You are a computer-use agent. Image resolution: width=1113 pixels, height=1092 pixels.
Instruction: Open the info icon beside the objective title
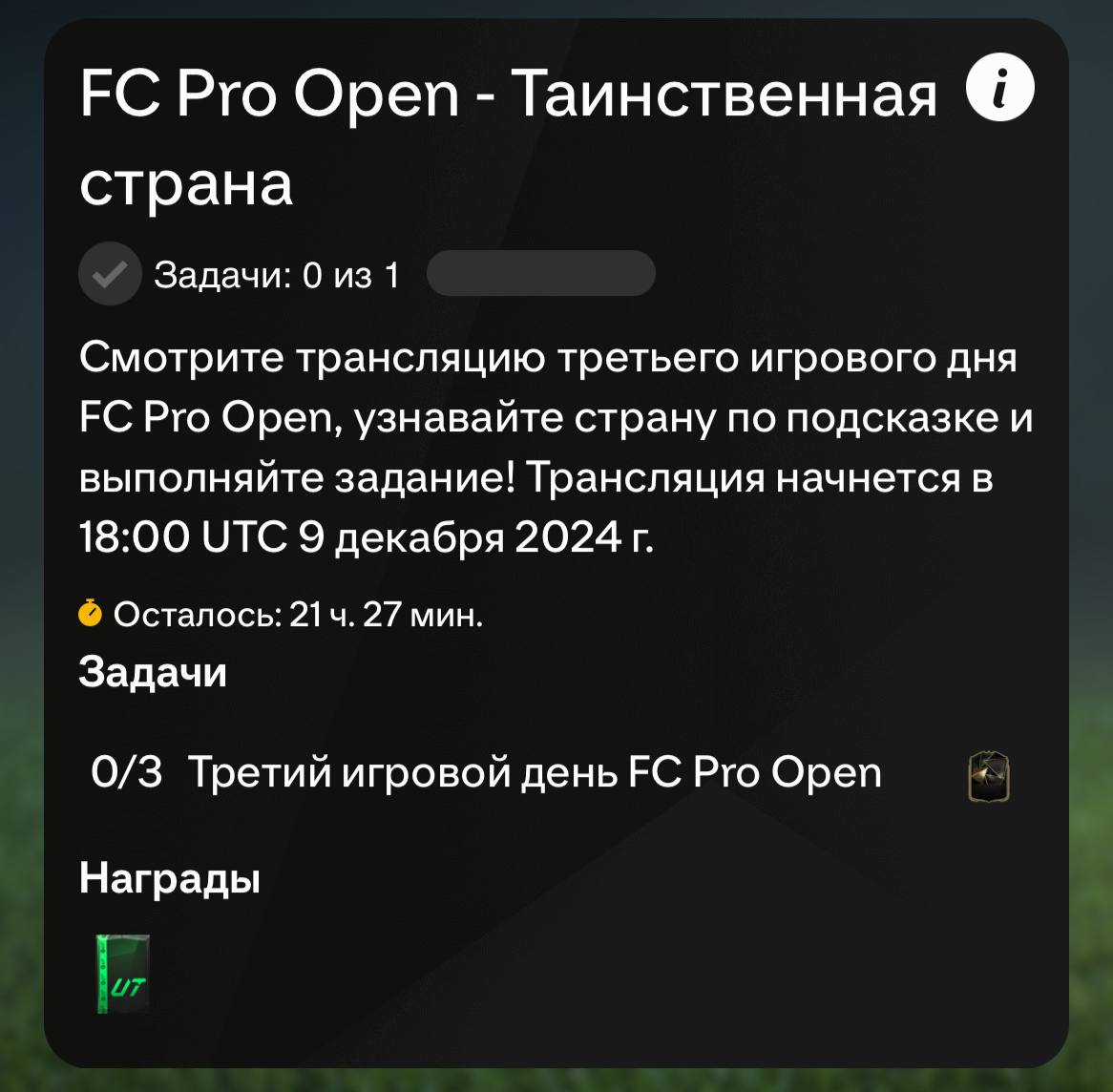point(999,89)
